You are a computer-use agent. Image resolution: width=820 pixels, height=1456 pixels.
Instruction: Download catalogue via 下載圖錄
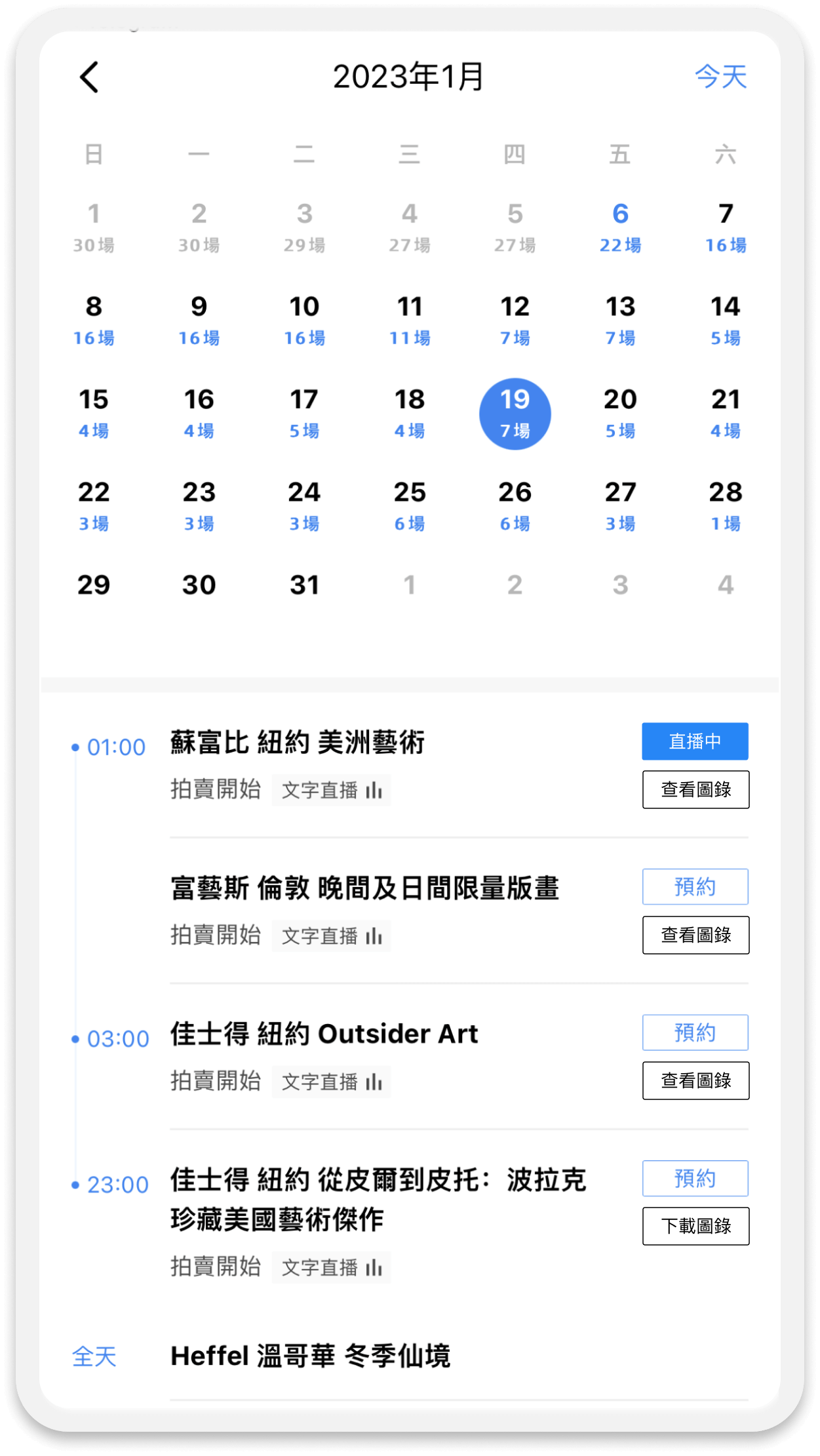click(695, 1226)
